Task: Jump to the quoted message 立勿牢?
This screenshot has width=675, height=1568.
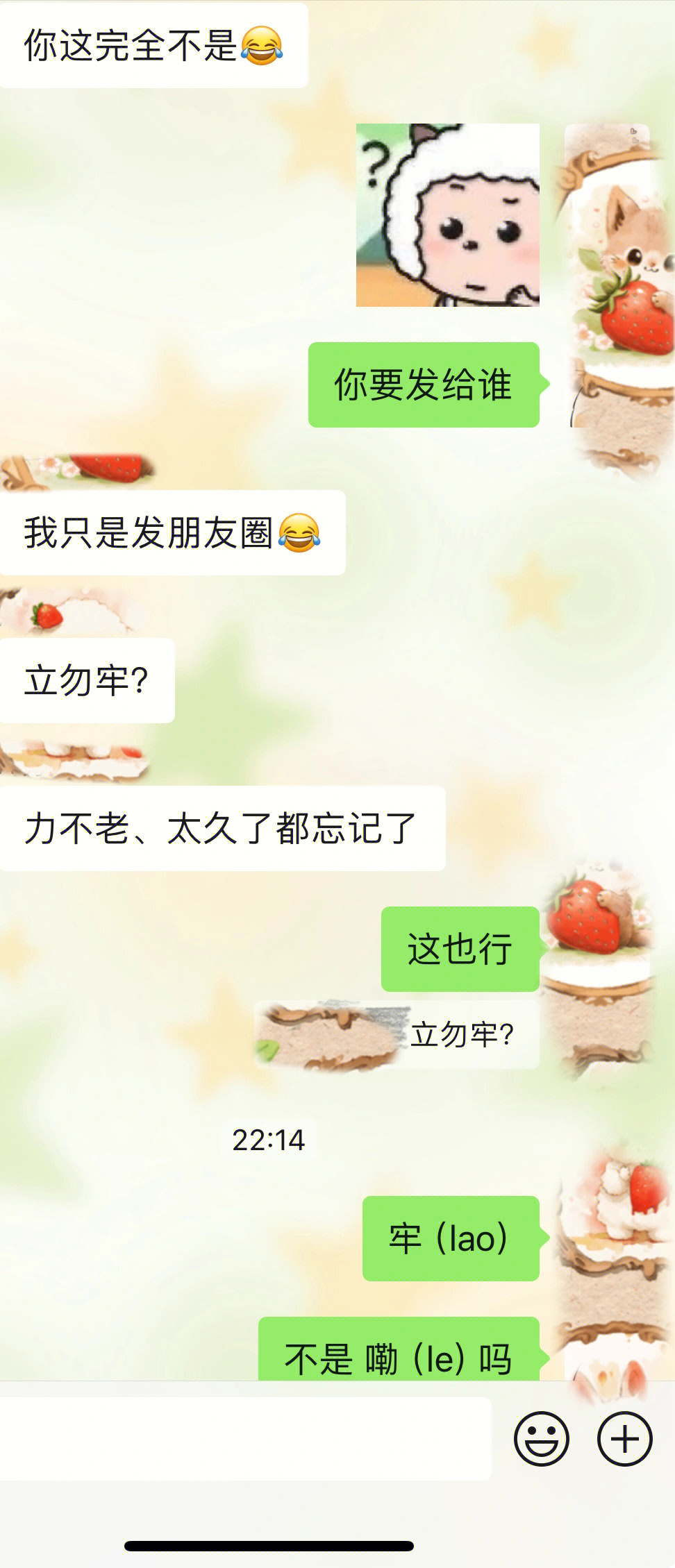Action: [460, 1035]
